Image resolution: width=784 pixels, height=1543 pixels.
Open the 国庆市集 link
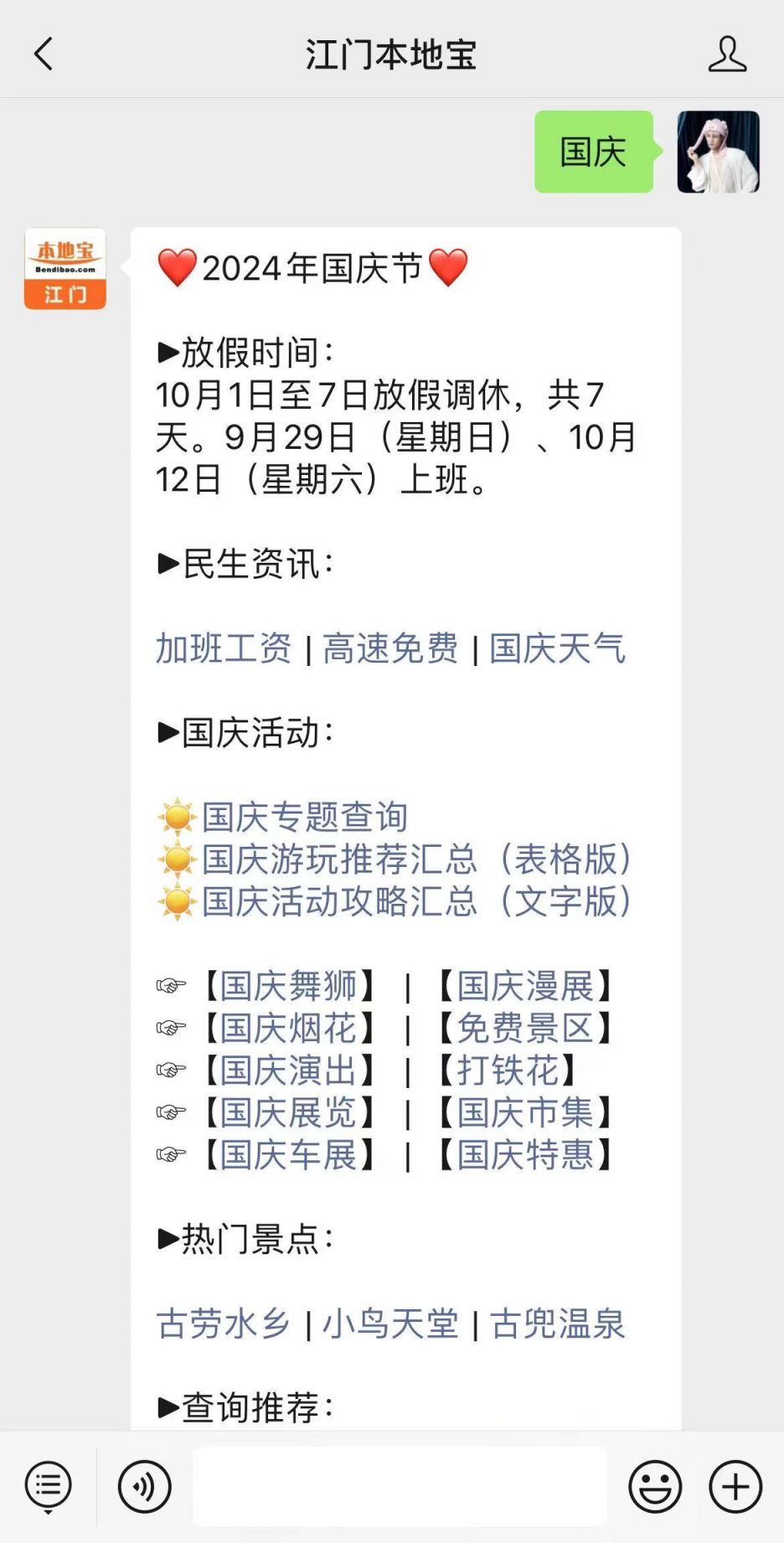click(x=525, y=1112)
